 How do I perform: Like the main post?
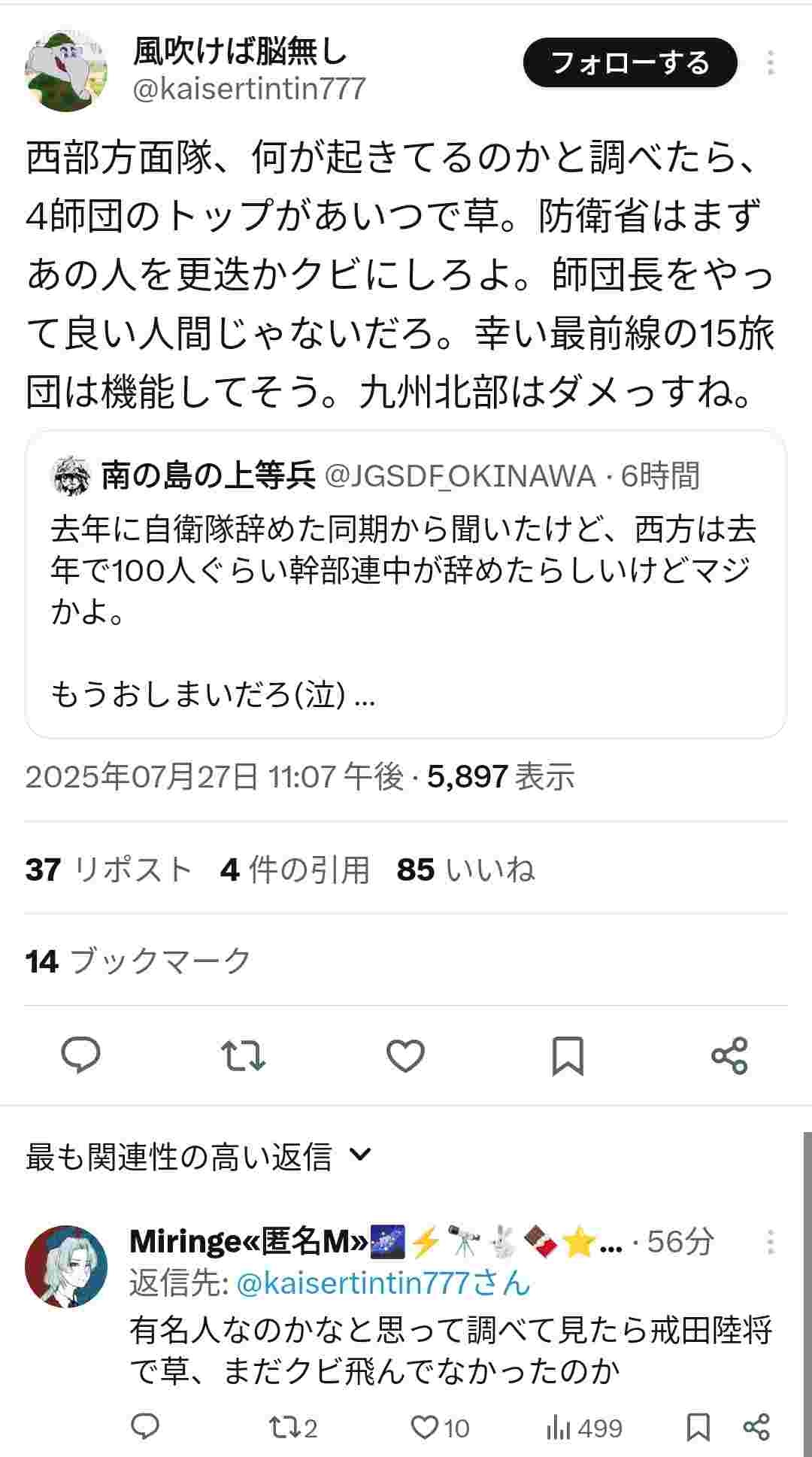[405, 1055]
